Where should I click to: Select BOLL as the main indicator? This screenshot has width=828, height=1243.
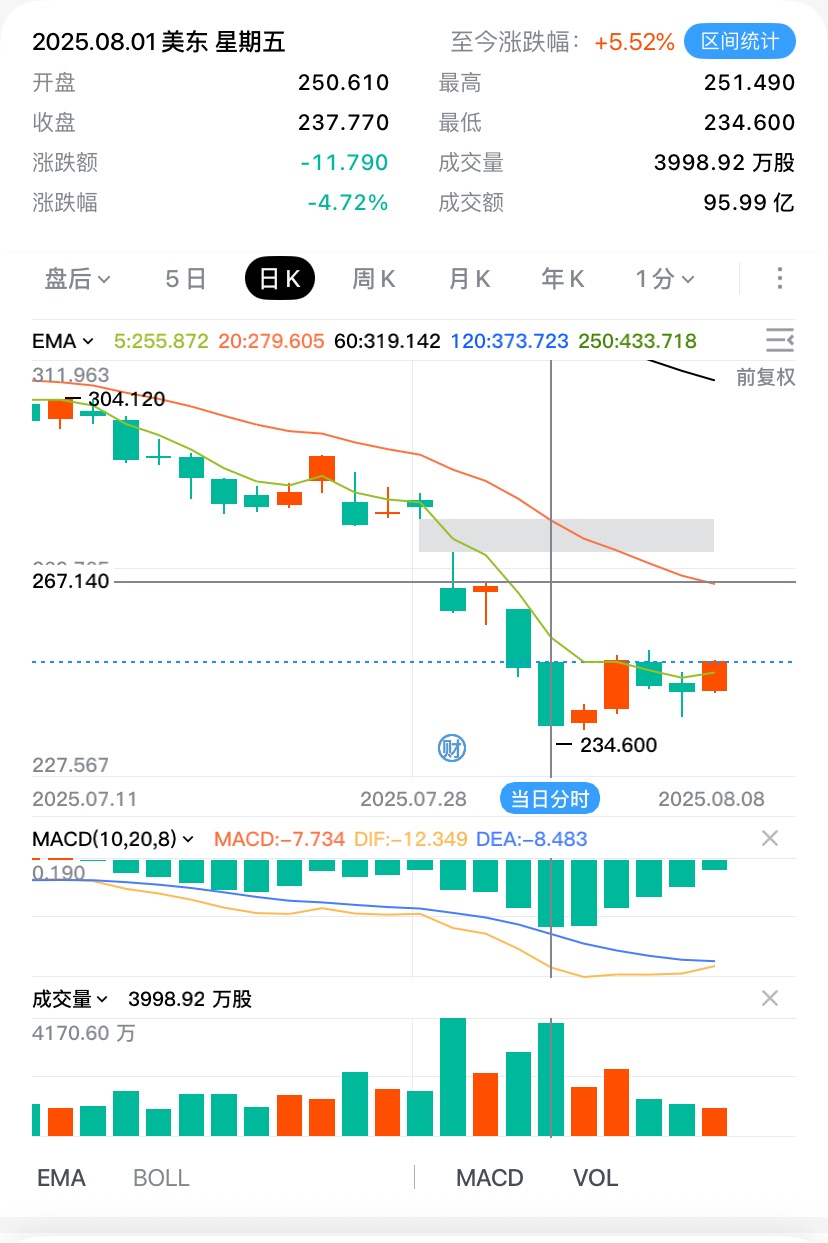[x=161, y=1177]
